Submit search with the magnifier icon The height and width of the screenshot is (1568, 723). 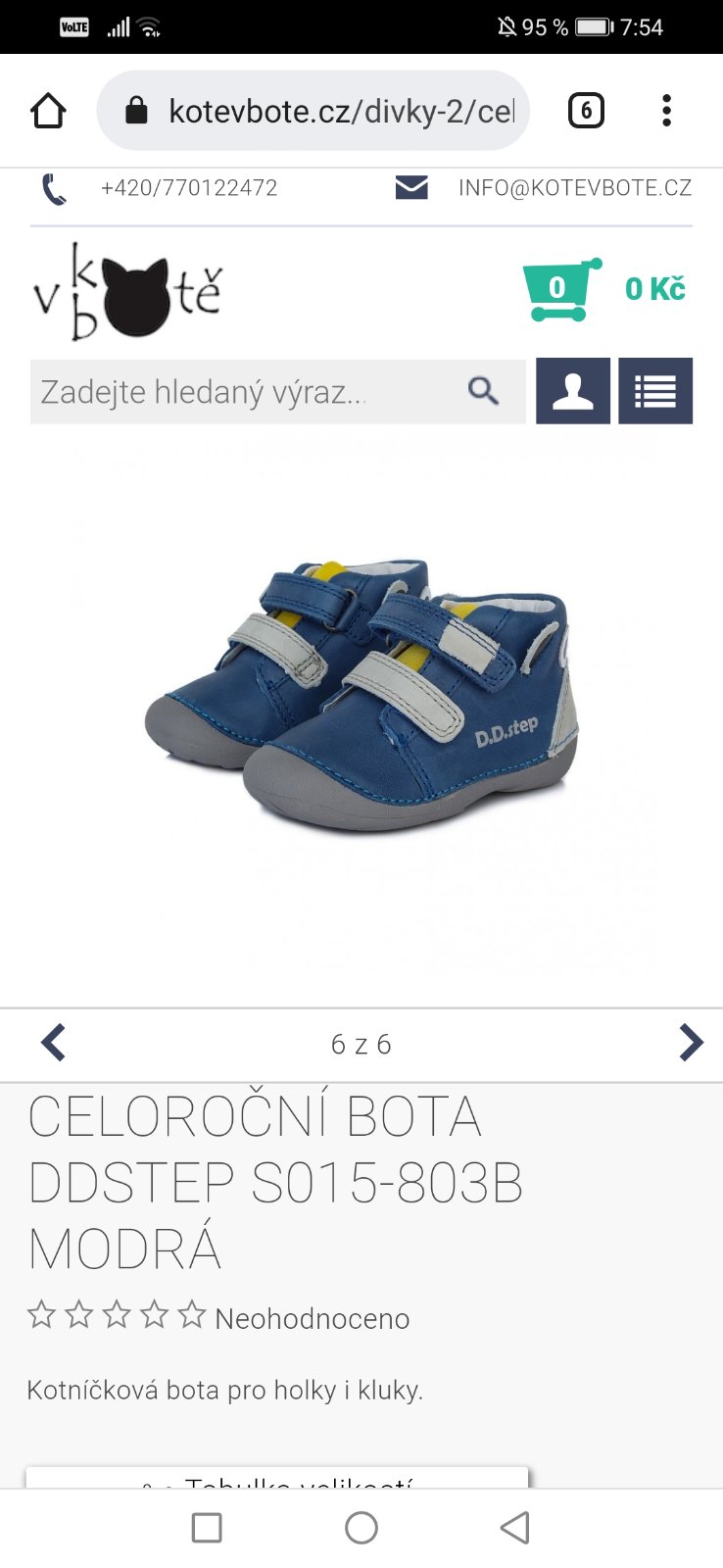[x=483, y=391]
